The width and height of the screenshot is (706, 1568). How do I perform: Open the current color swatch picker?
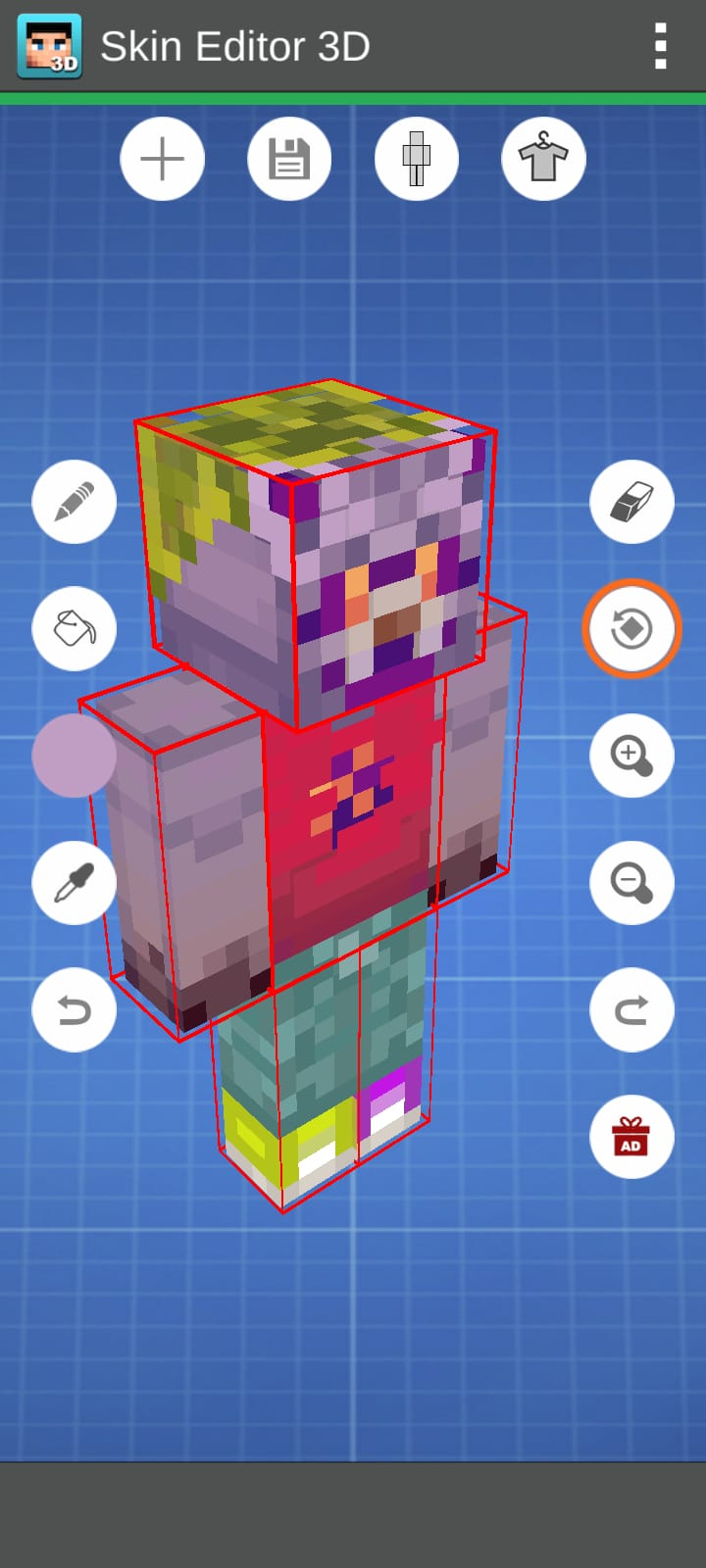click(75, 756)
